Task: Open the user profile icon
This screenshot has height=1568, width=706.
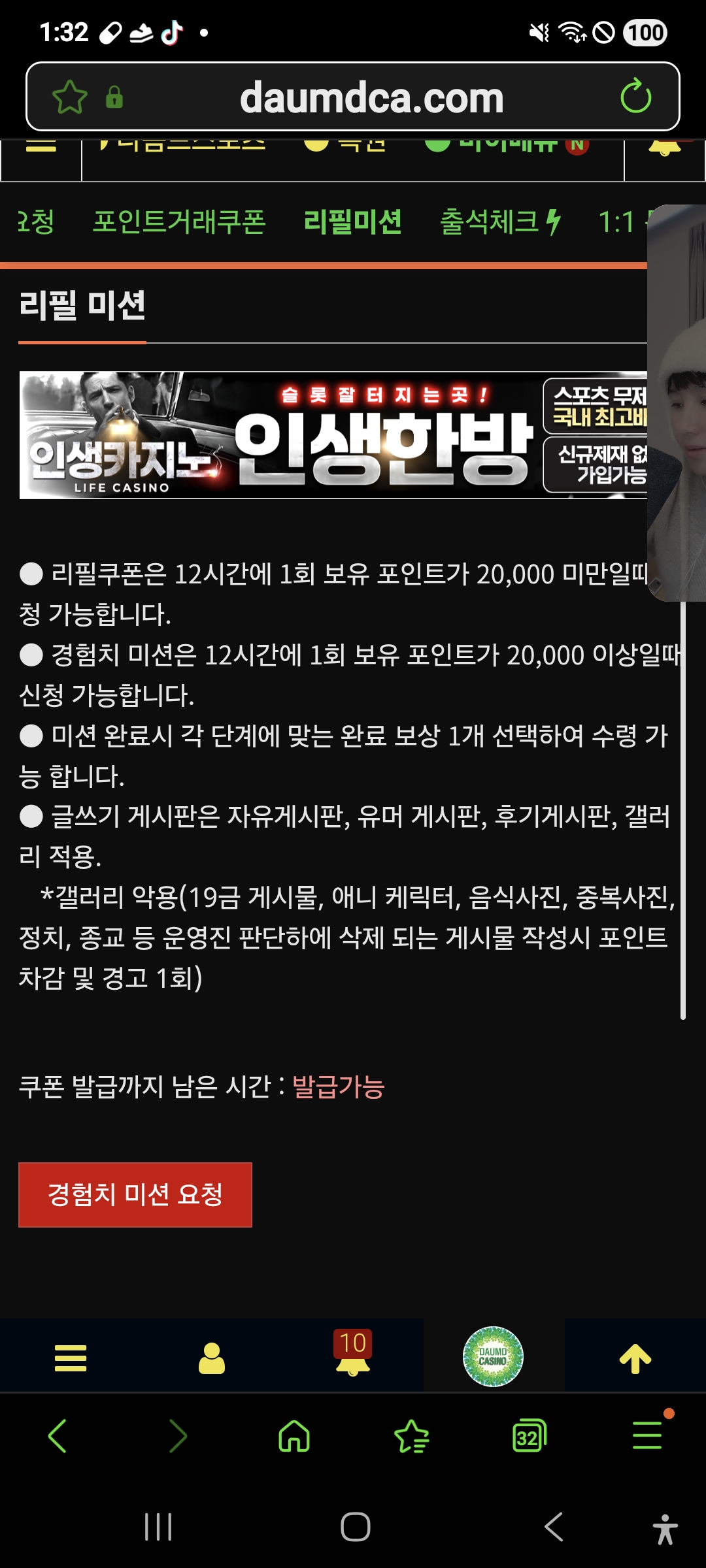Action: tap(212, 1358)
